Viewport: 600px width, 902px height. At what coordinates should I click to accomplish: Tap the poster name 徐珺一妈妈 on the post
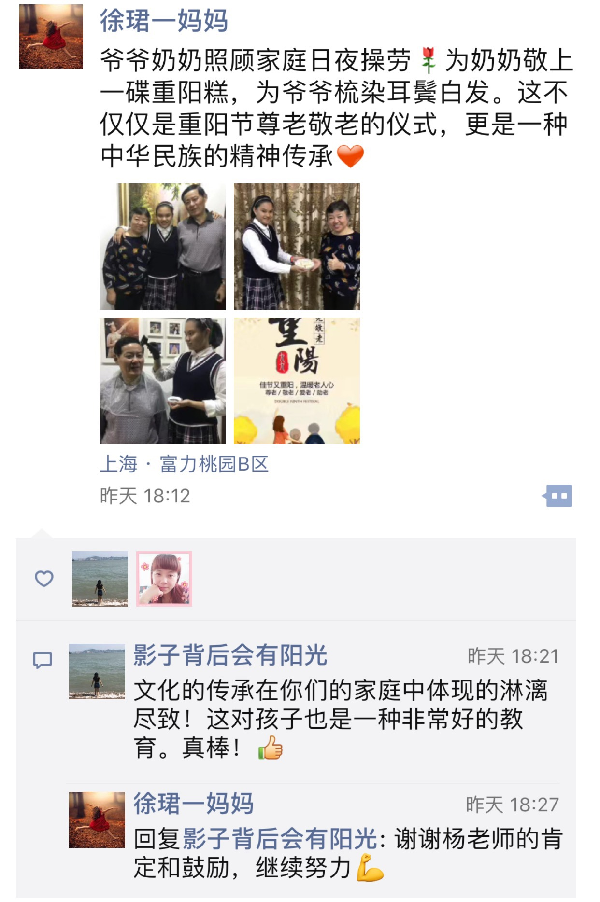coord(164,20)
